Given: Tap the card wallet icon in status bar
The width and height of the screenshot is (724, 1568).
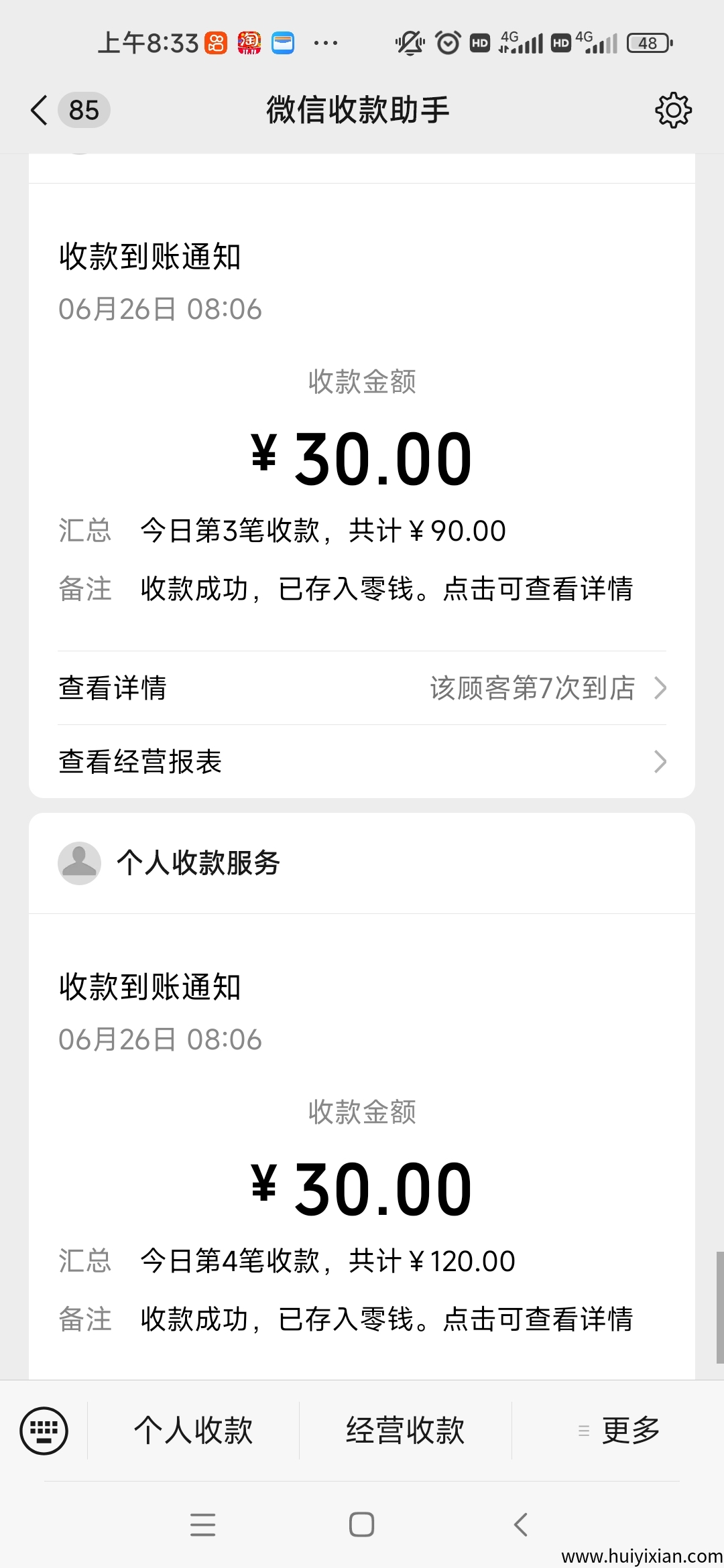Looking at the screenshot, I should tap(284, 42).
